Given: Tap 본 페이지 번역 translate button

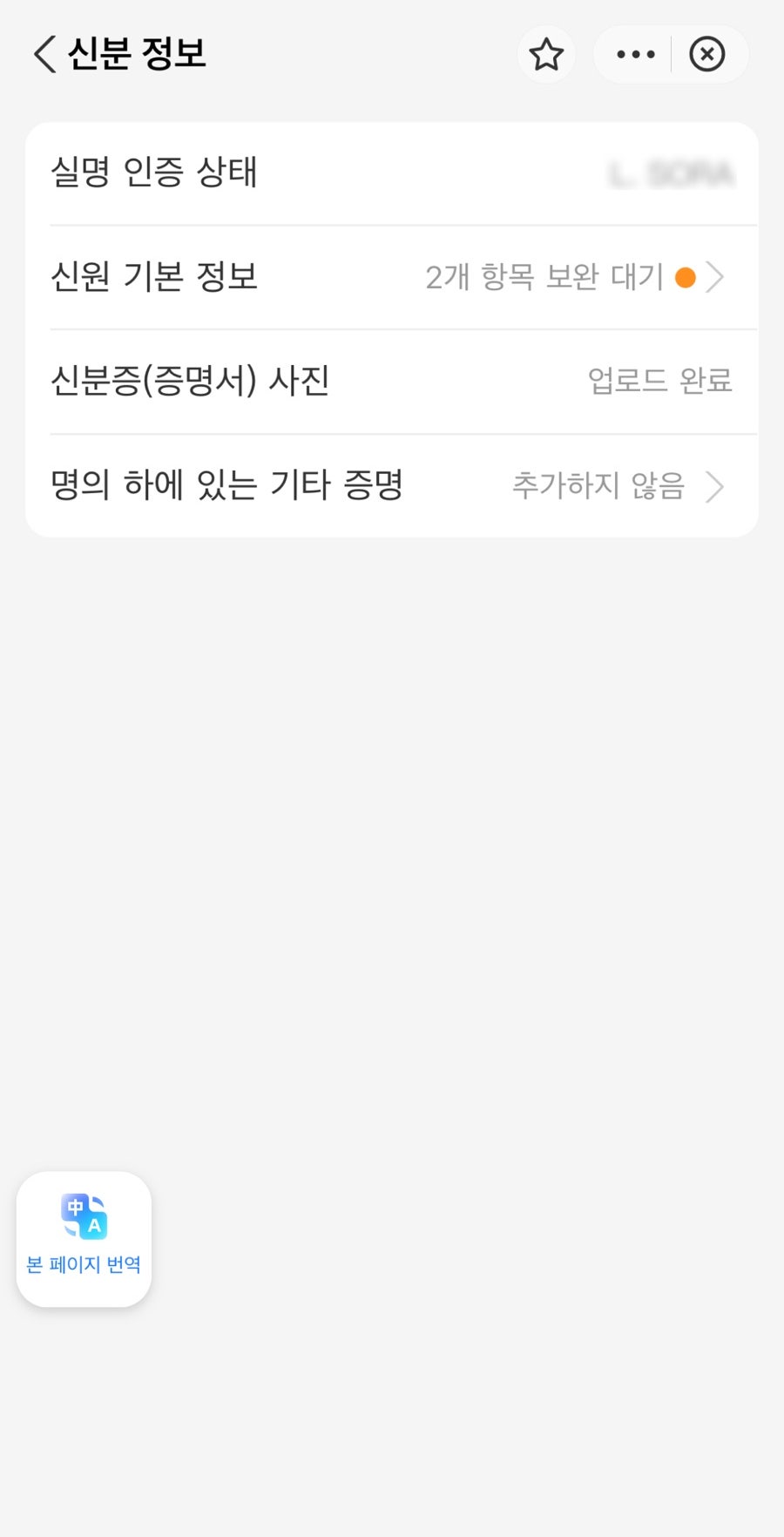Looking at the screenshot, I should tap(84, 1238).
